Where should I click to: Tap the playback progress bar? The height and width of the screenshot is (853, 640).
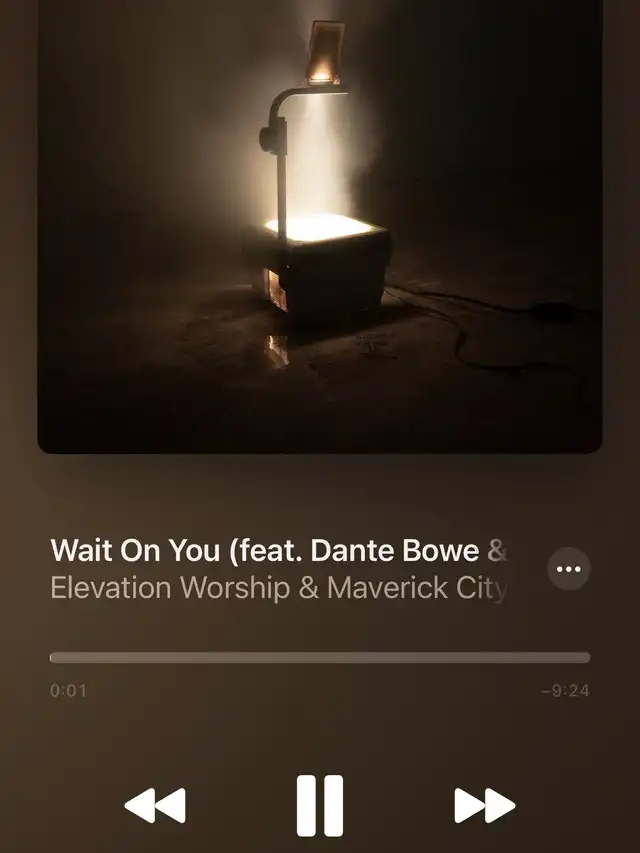pos(320,658)
